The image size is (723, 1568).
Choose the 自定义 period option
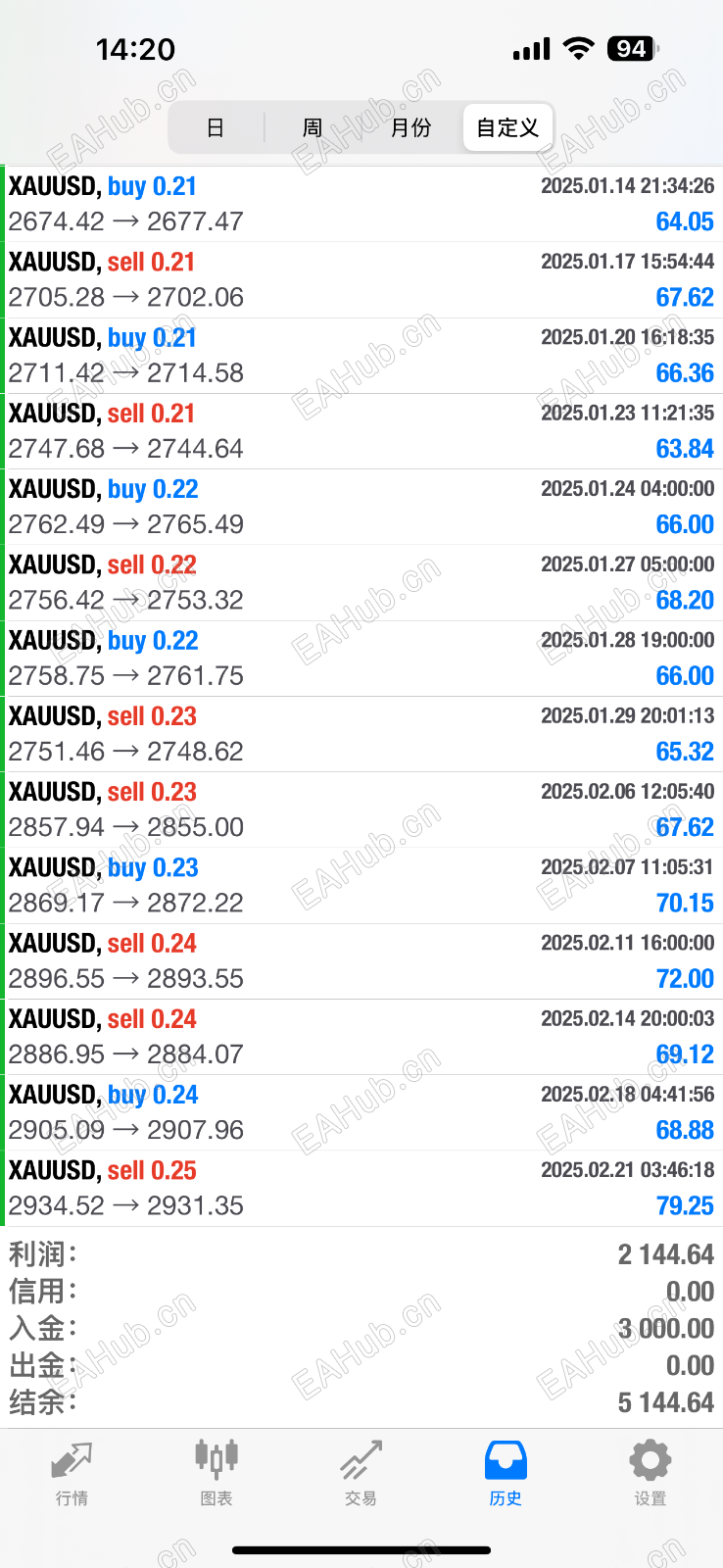pyautogui.click(x=507, y=127)
